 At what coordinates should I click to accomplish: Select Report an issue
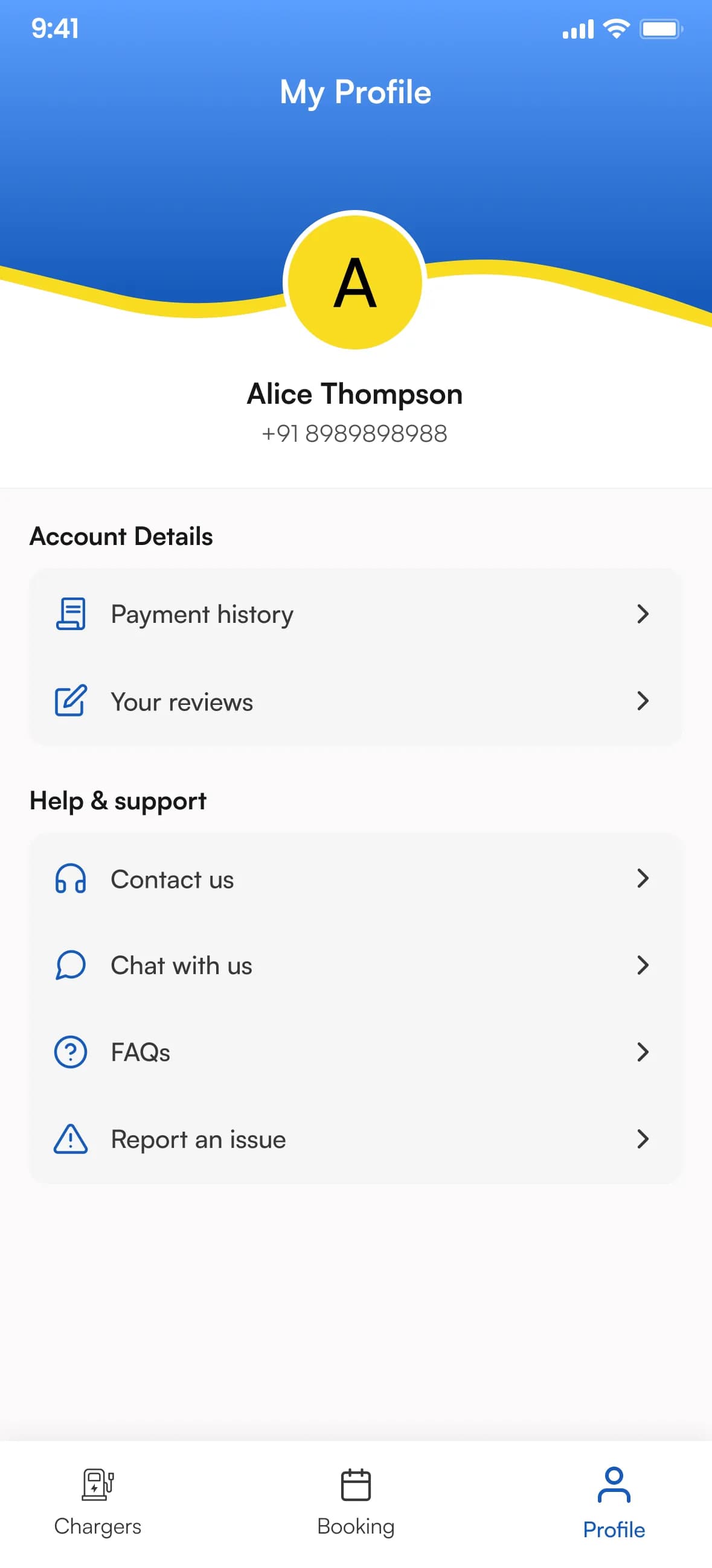[355, 1139]
